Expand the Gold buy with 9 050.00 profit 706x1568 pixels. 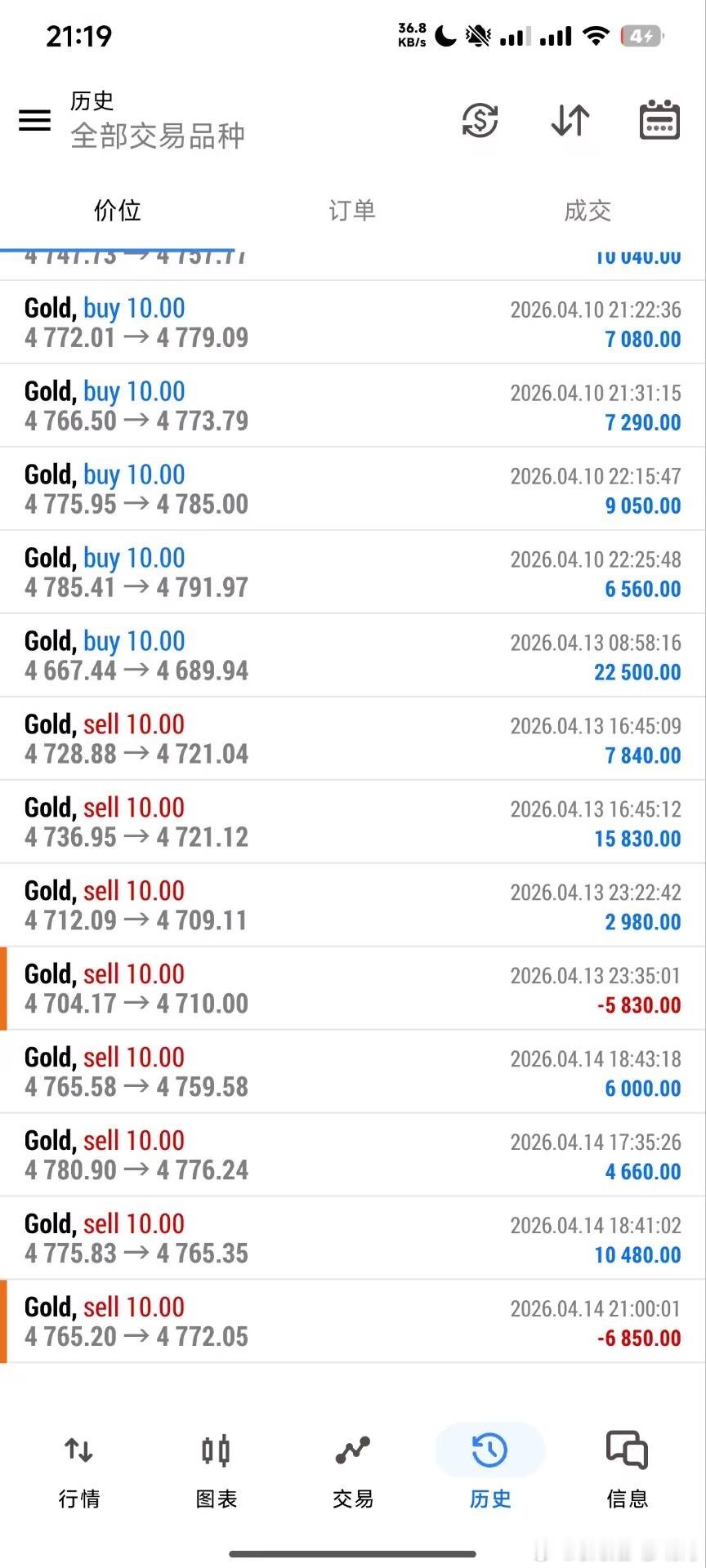(353, 489)
